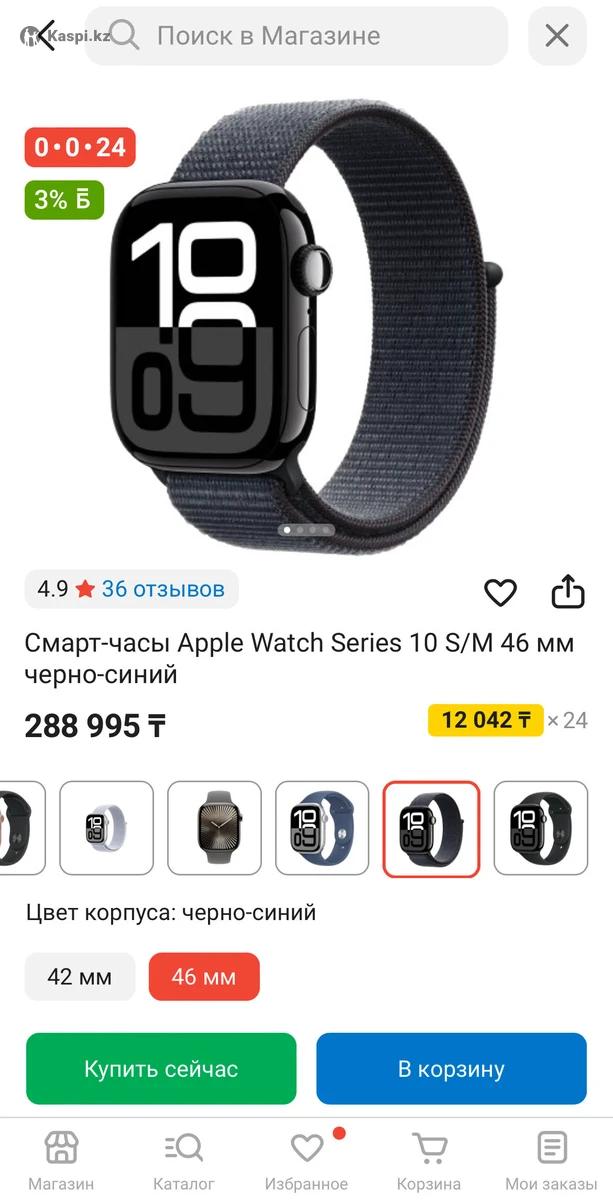The image size is (613, 1200).
Task: Close the product page with X
Action: 557,37
